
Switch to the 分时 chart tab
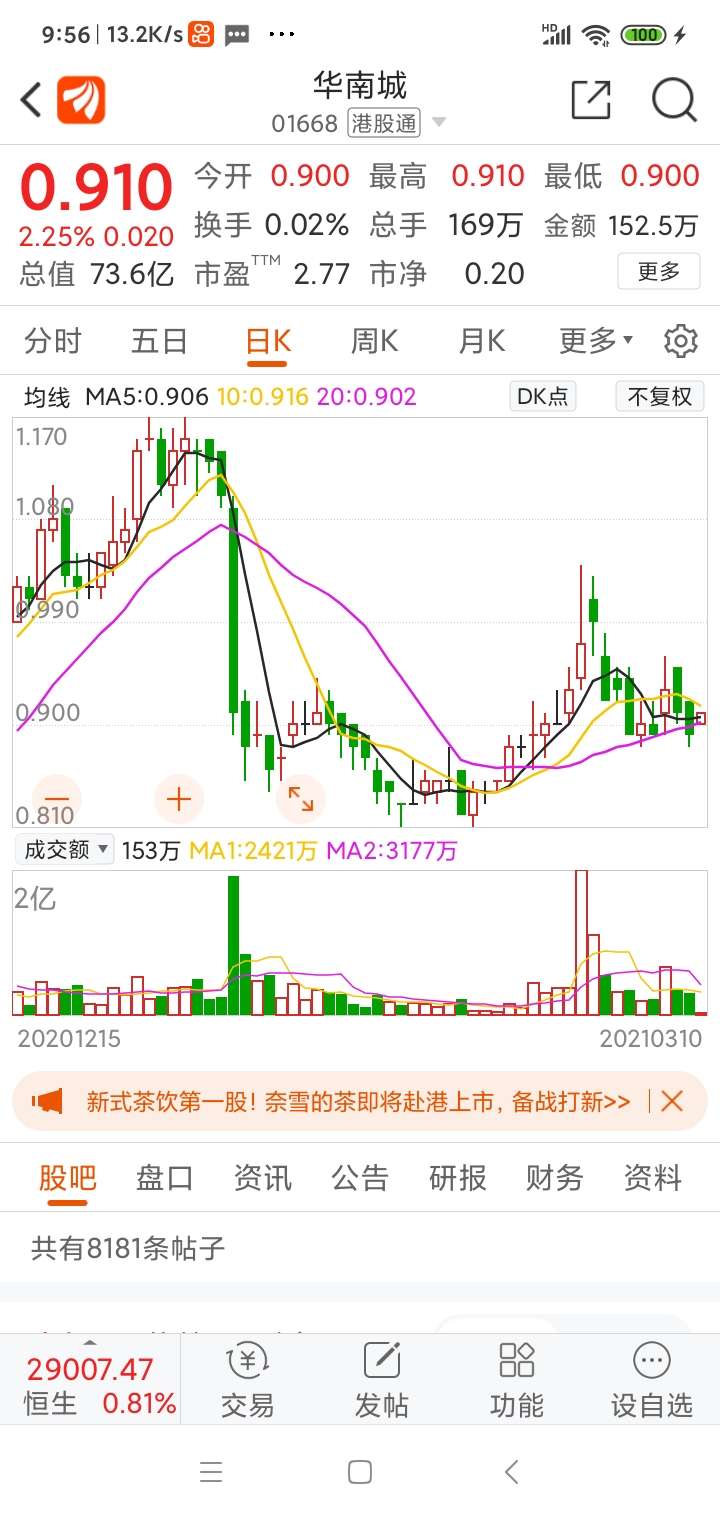click(x=53, y=341)
